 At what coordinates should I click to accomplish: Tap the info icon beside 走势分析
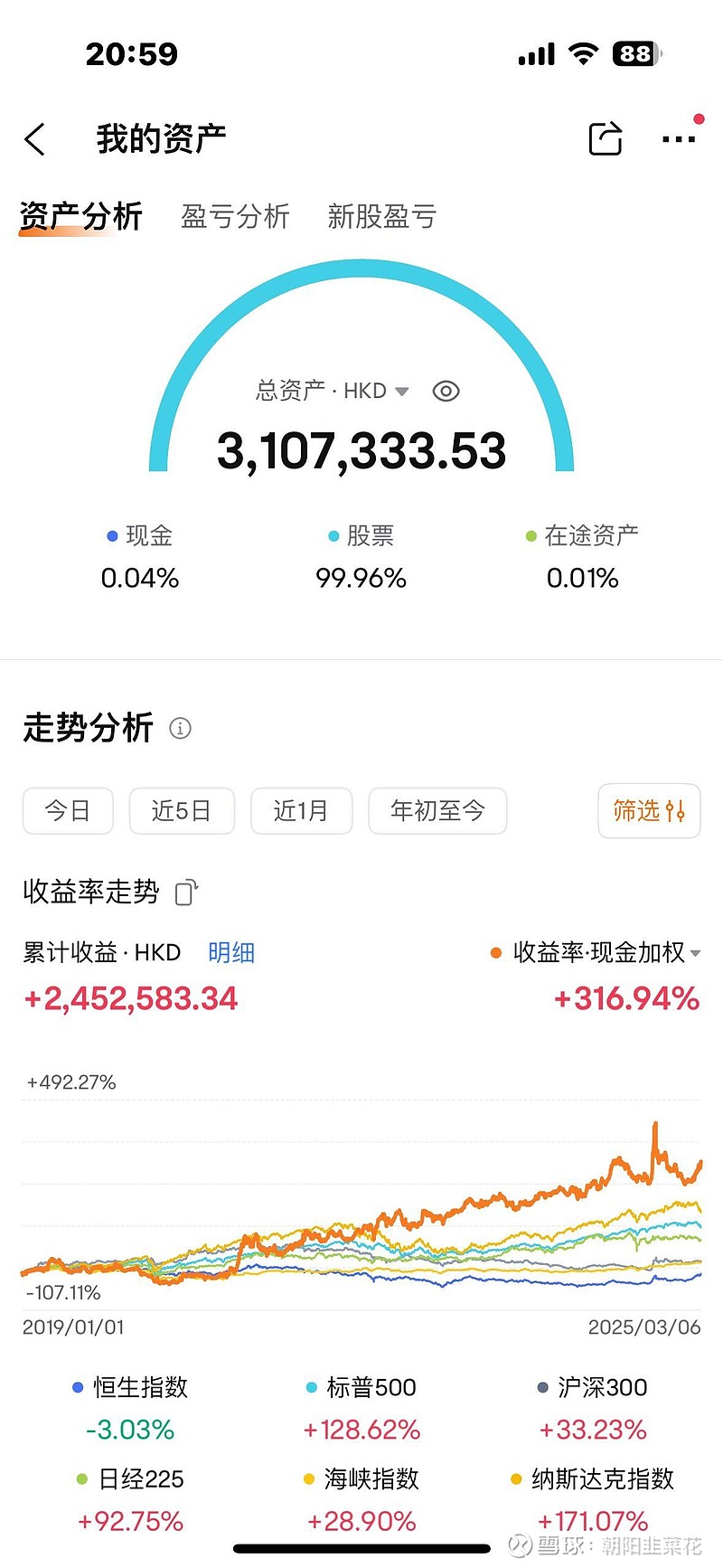pos(180,728)
